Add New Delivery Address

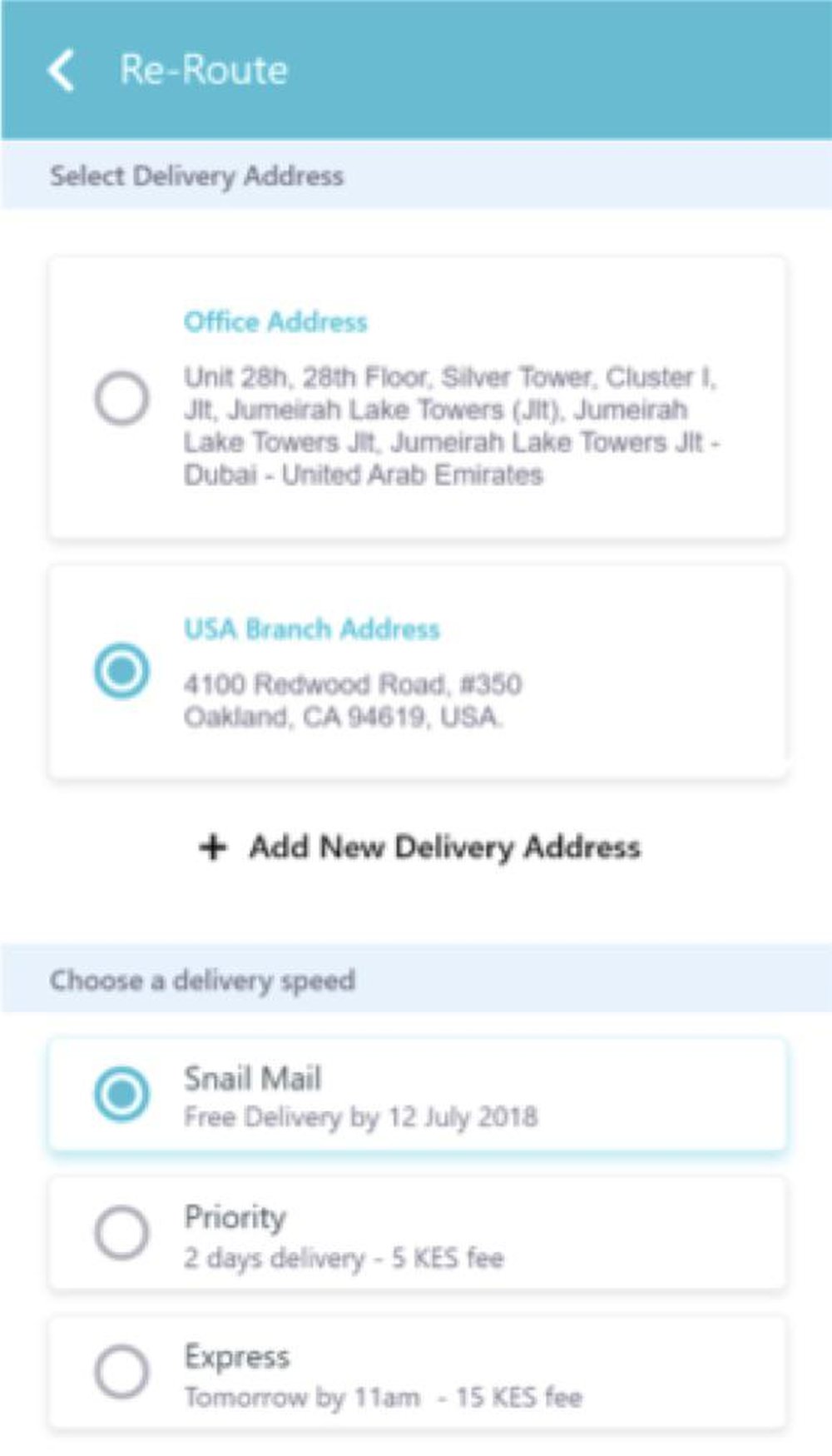420,847
